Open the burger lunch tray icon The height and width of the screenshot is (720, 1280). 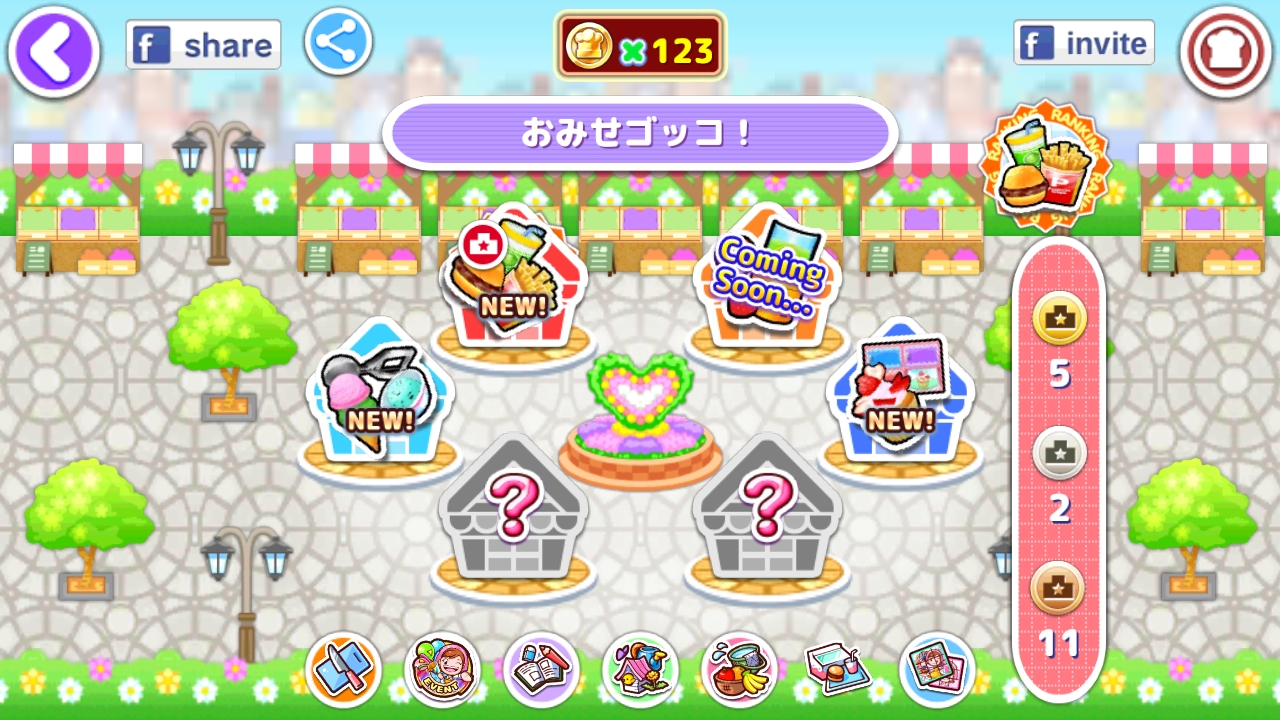point(837,669)
